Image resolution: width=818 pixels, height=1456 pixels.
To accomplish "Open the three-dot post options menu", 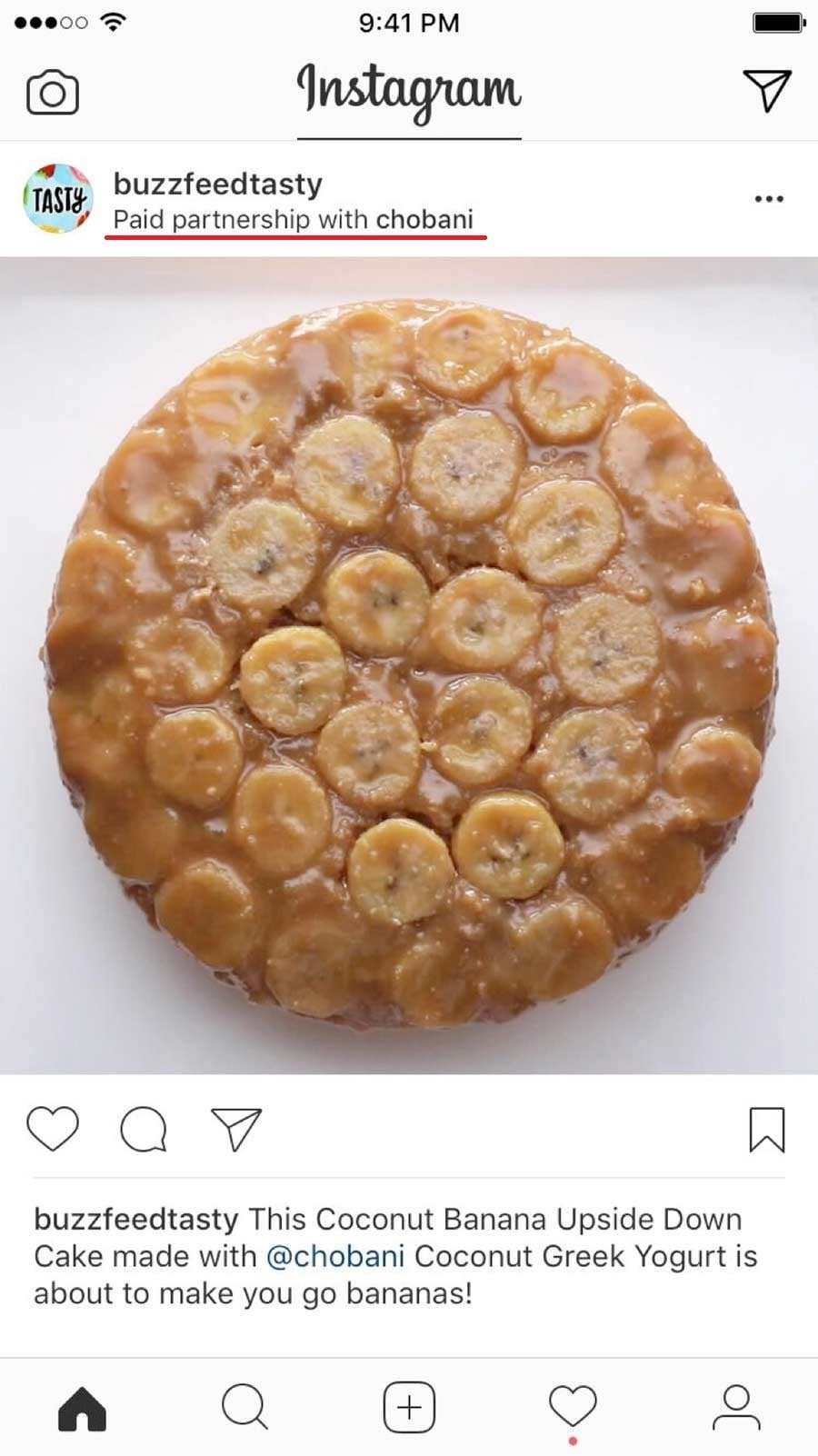I will point(769,199).
